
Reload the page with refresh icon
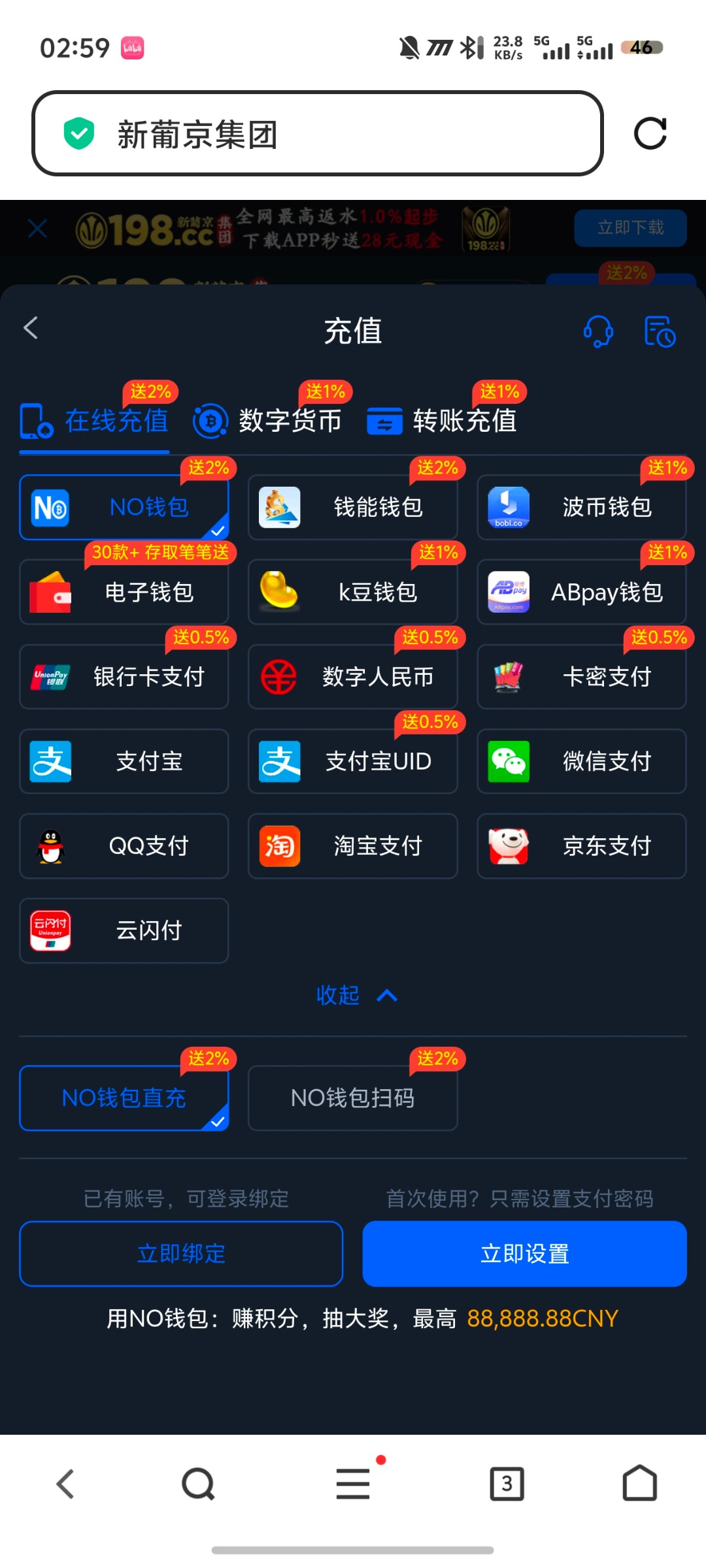[x=650, y=133]
